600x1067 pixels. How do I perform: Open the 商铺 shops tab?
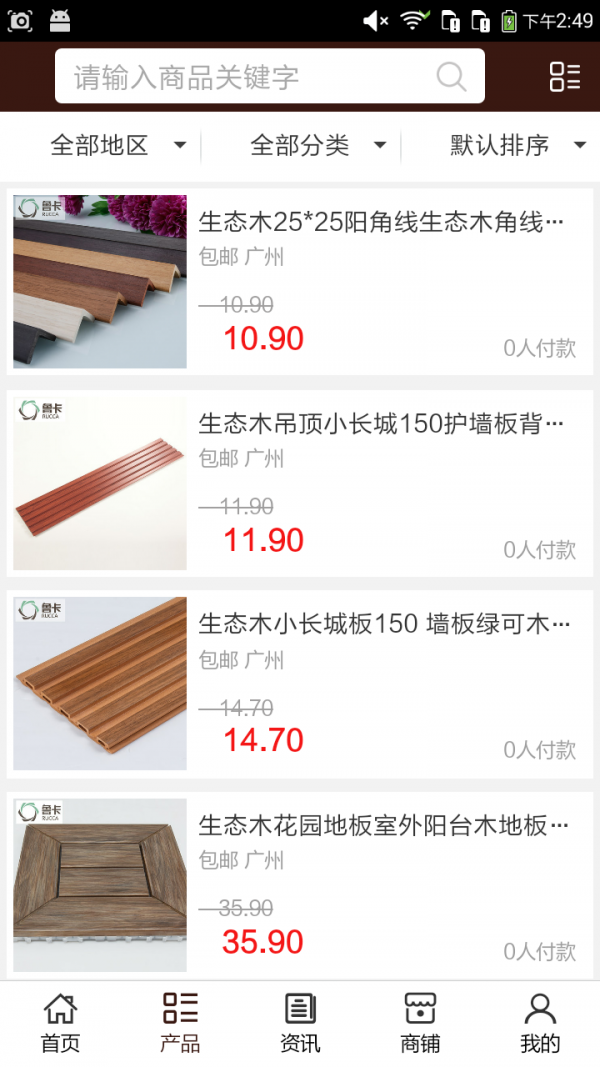420,1023
